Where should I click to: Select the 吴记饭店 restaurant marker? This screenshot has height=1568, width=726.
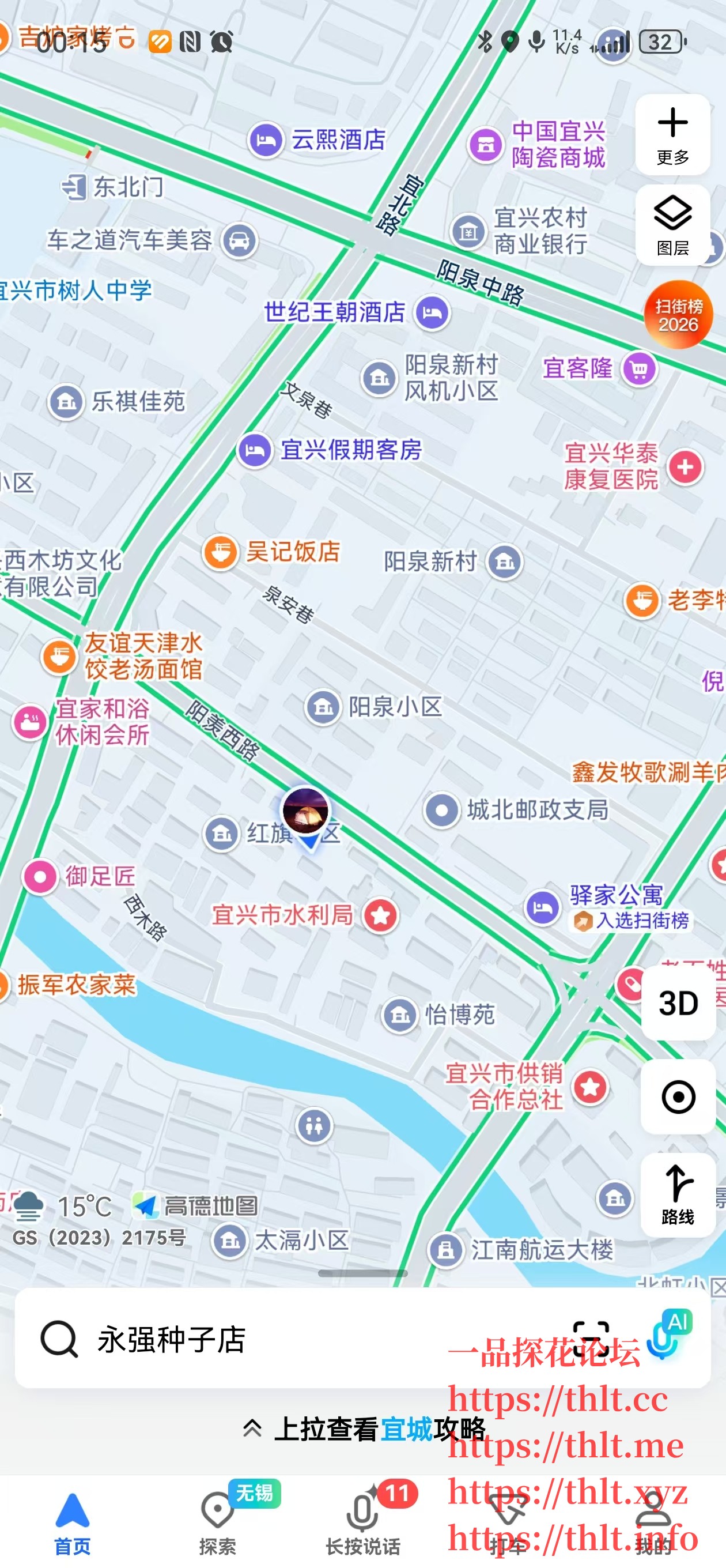click(x=220, y=553)
